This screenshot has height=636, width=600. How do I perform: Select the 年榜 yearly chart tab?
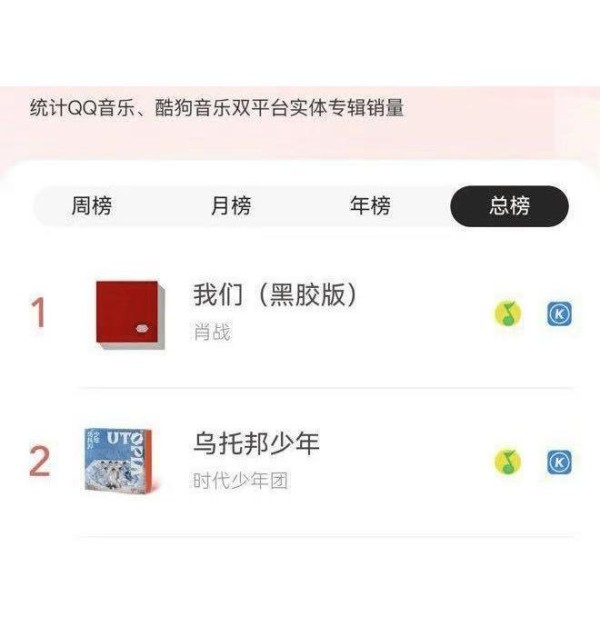pyautogui.click(x=369, y=207)
